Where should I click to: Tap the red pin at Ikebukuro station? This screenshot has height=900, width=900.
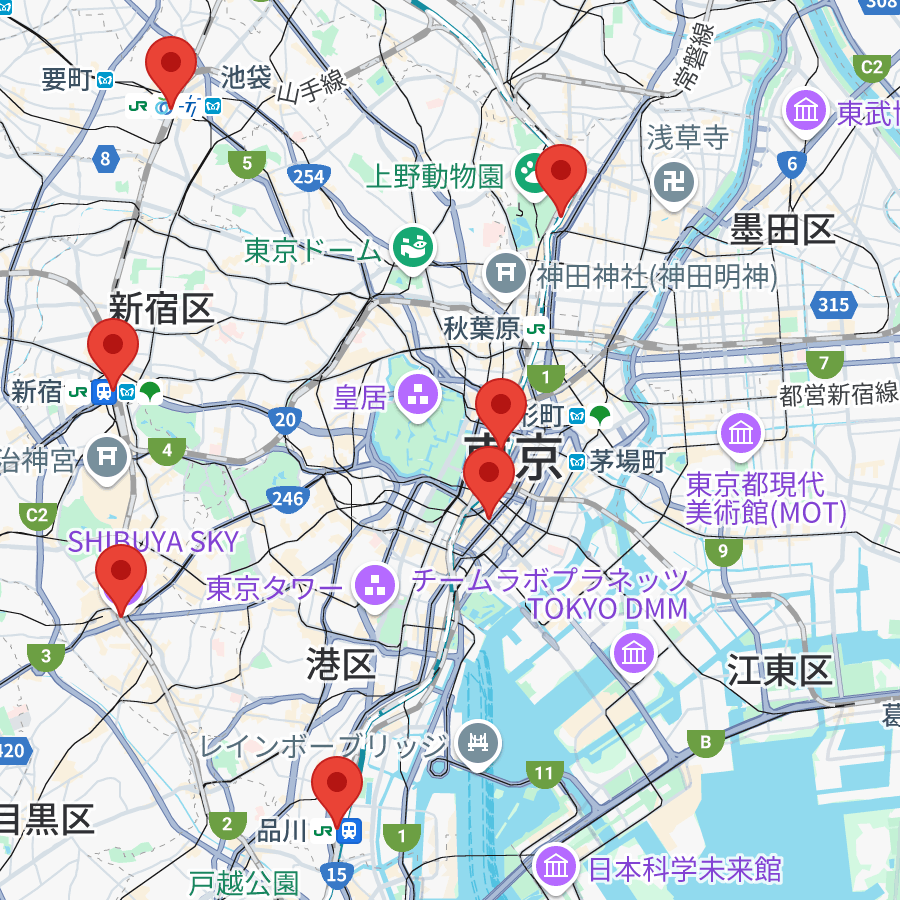pyautogui.click(x=171, y=64)
